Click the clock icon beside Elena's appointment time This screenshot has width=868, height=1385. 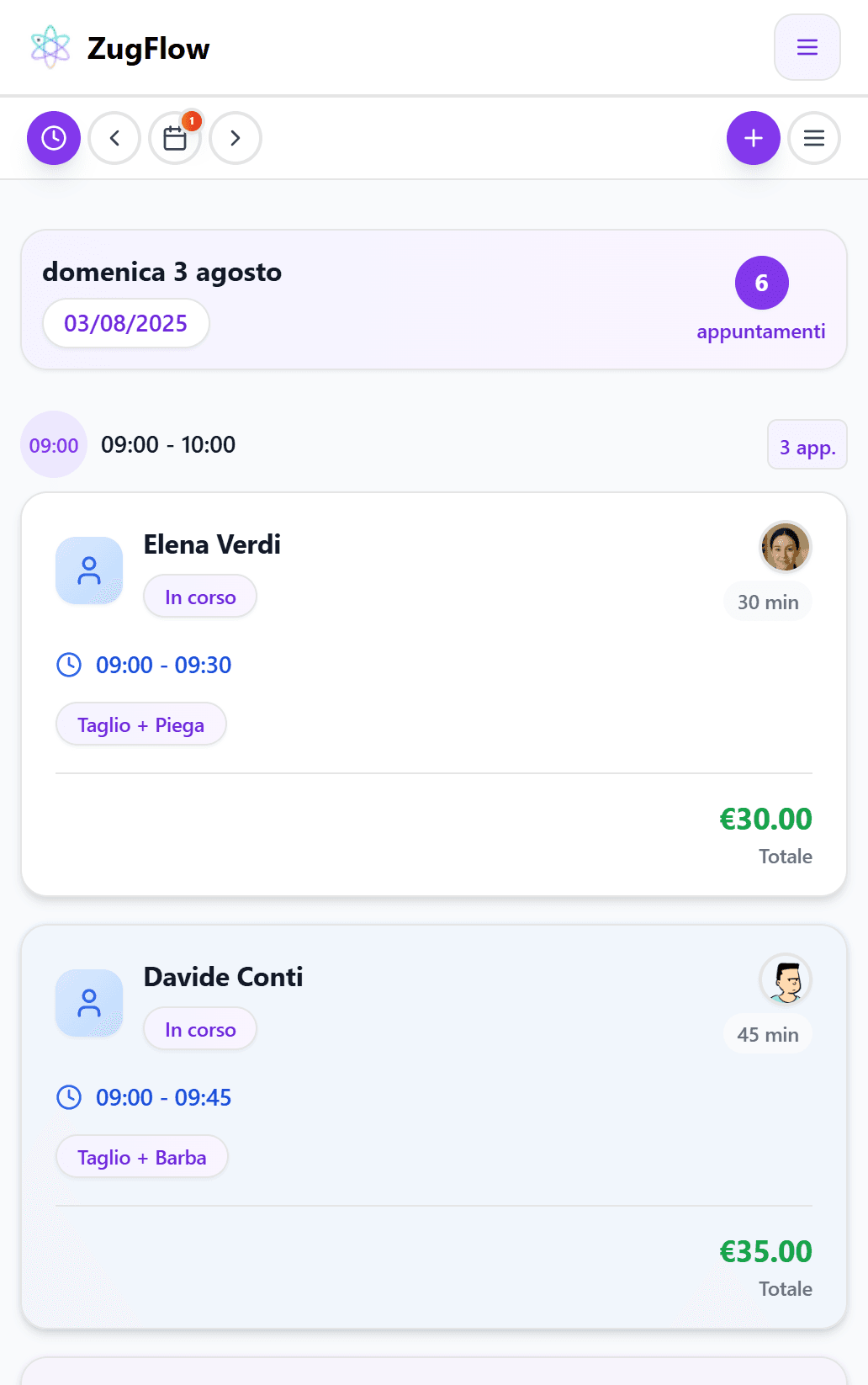point(68,665)
